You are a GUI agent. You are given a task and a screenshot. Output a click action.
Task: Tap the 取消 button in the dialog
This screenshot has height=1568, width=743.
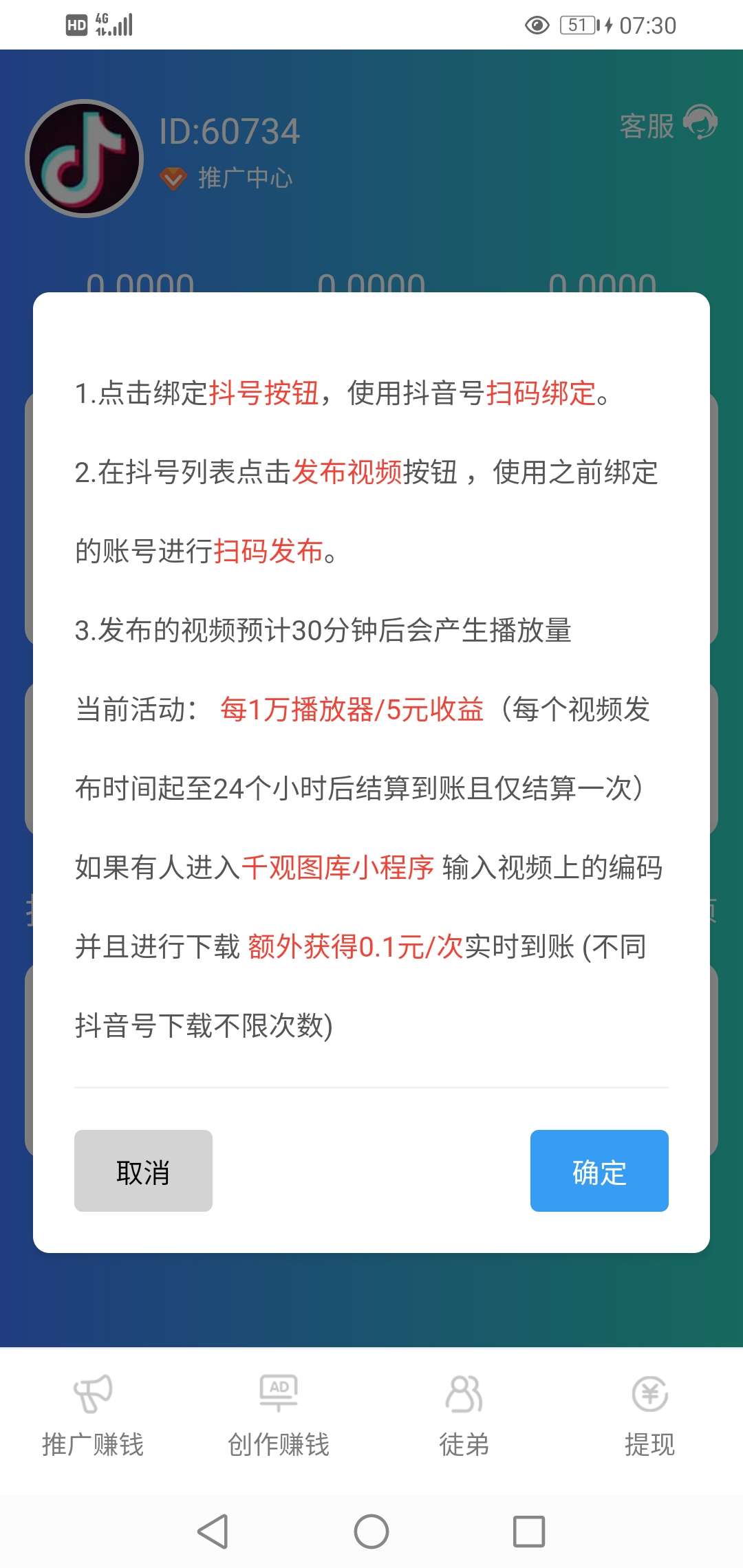pos(143,1170)
